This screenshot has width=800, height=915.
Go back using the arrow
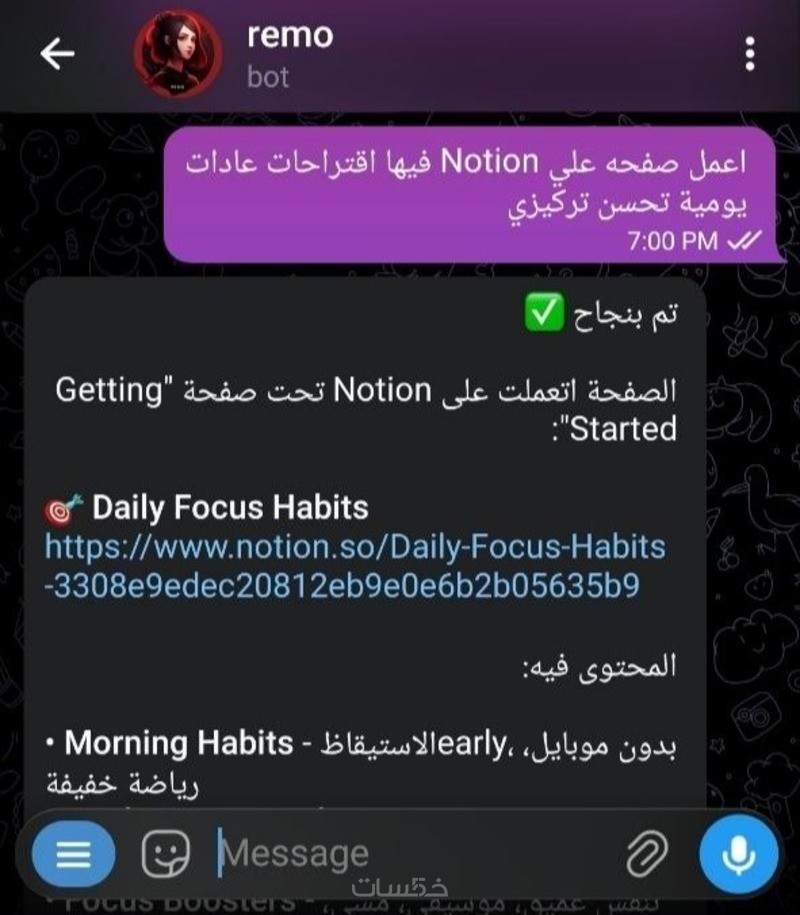pos(57,55)
